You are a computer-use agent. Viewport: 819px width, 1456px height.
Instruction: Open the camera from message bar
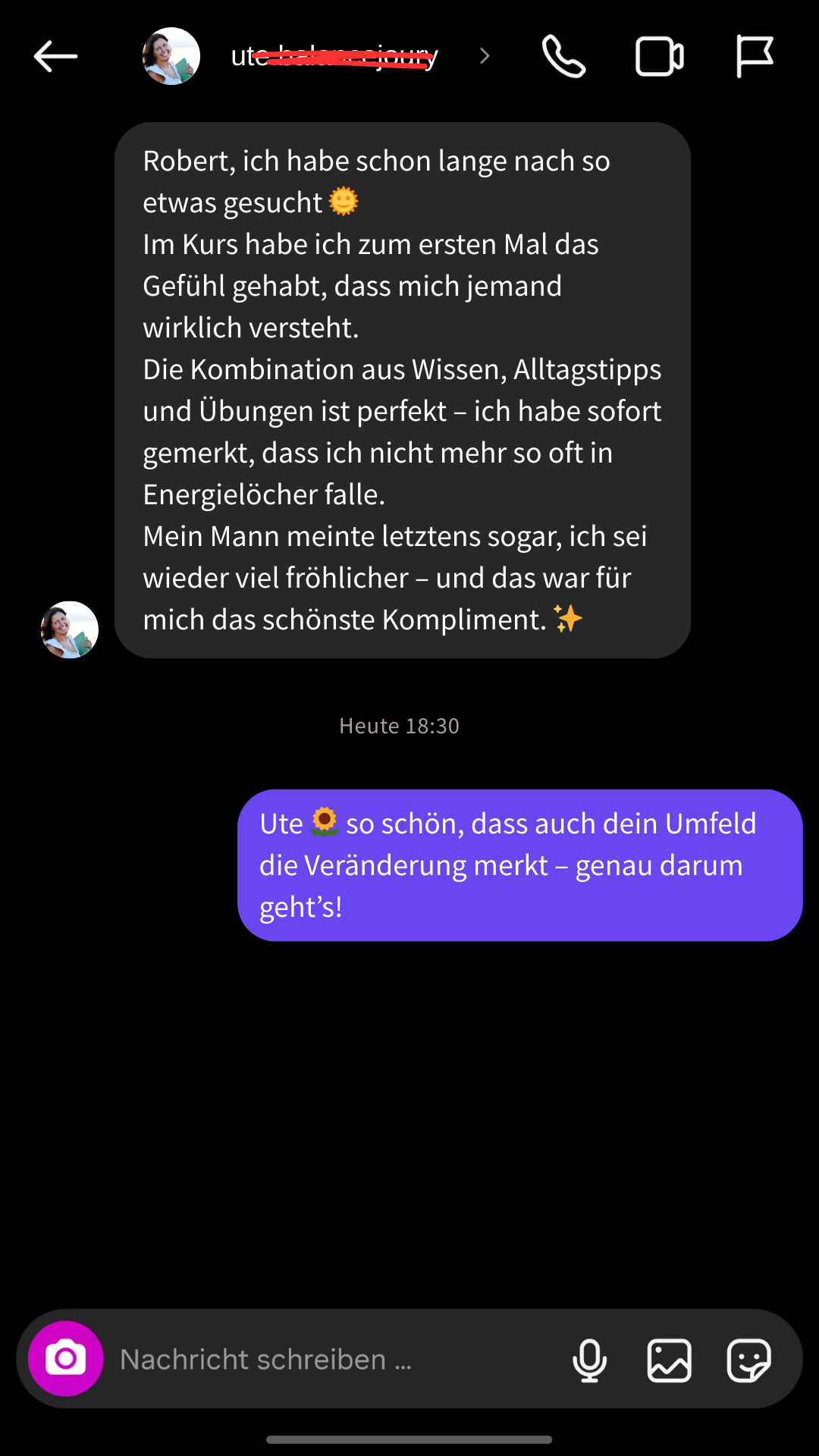click(66, 1359)
